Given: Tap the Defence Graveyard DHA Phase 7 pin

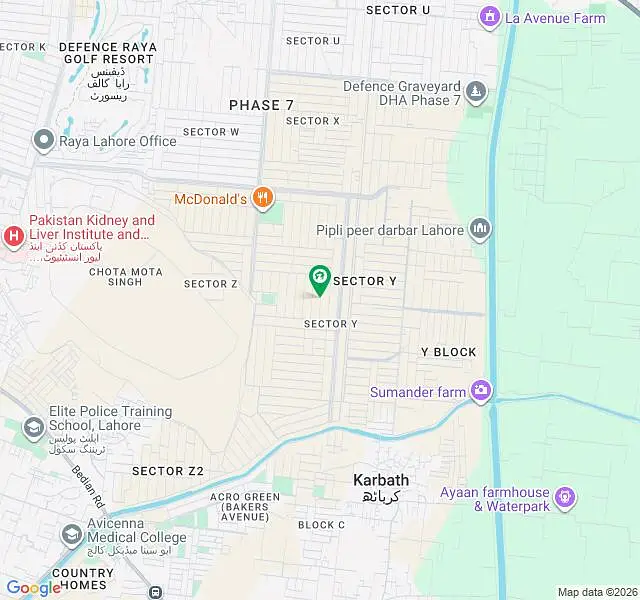Looking at the screenshot, I should (476, 92).
